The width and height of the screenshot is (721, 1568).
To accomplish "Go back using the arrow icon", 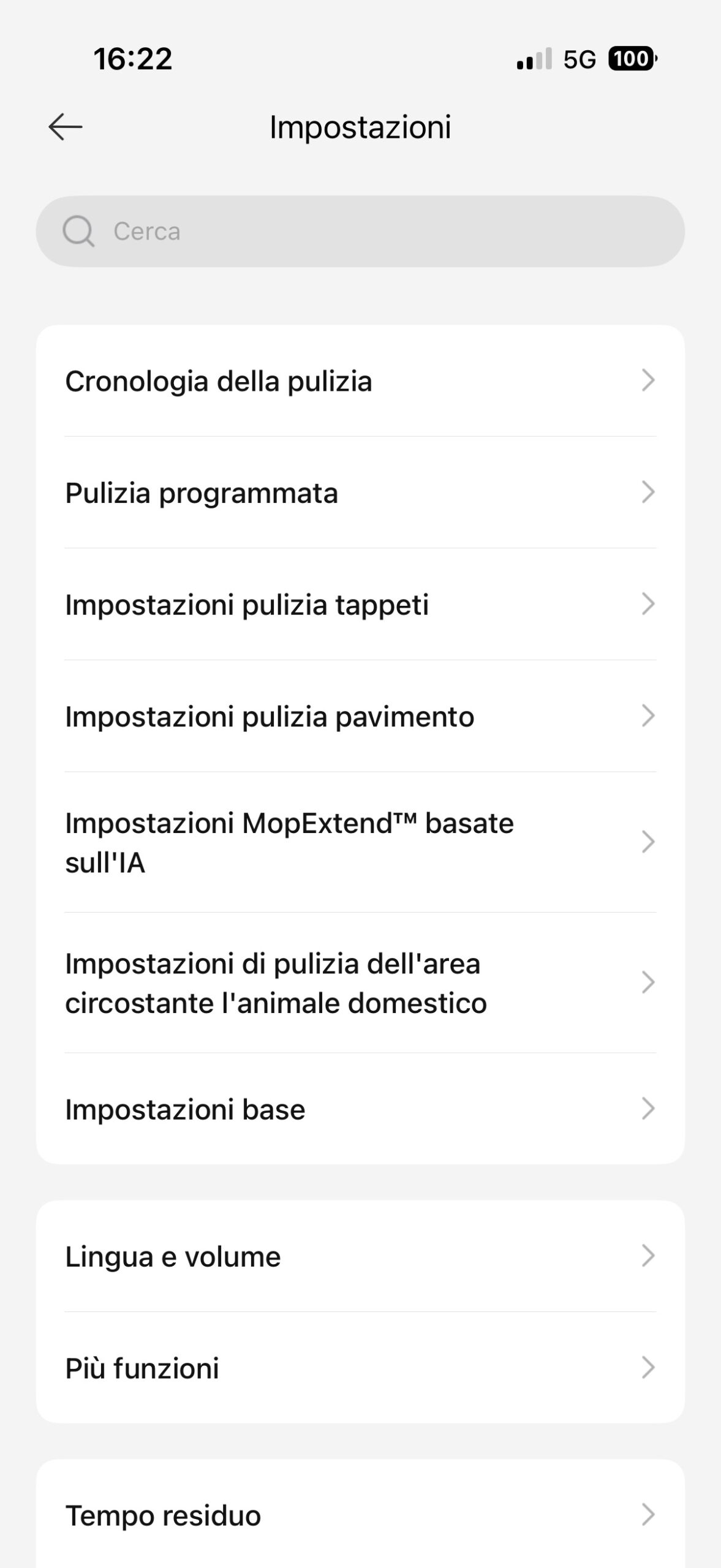I will tap(66, 127).
